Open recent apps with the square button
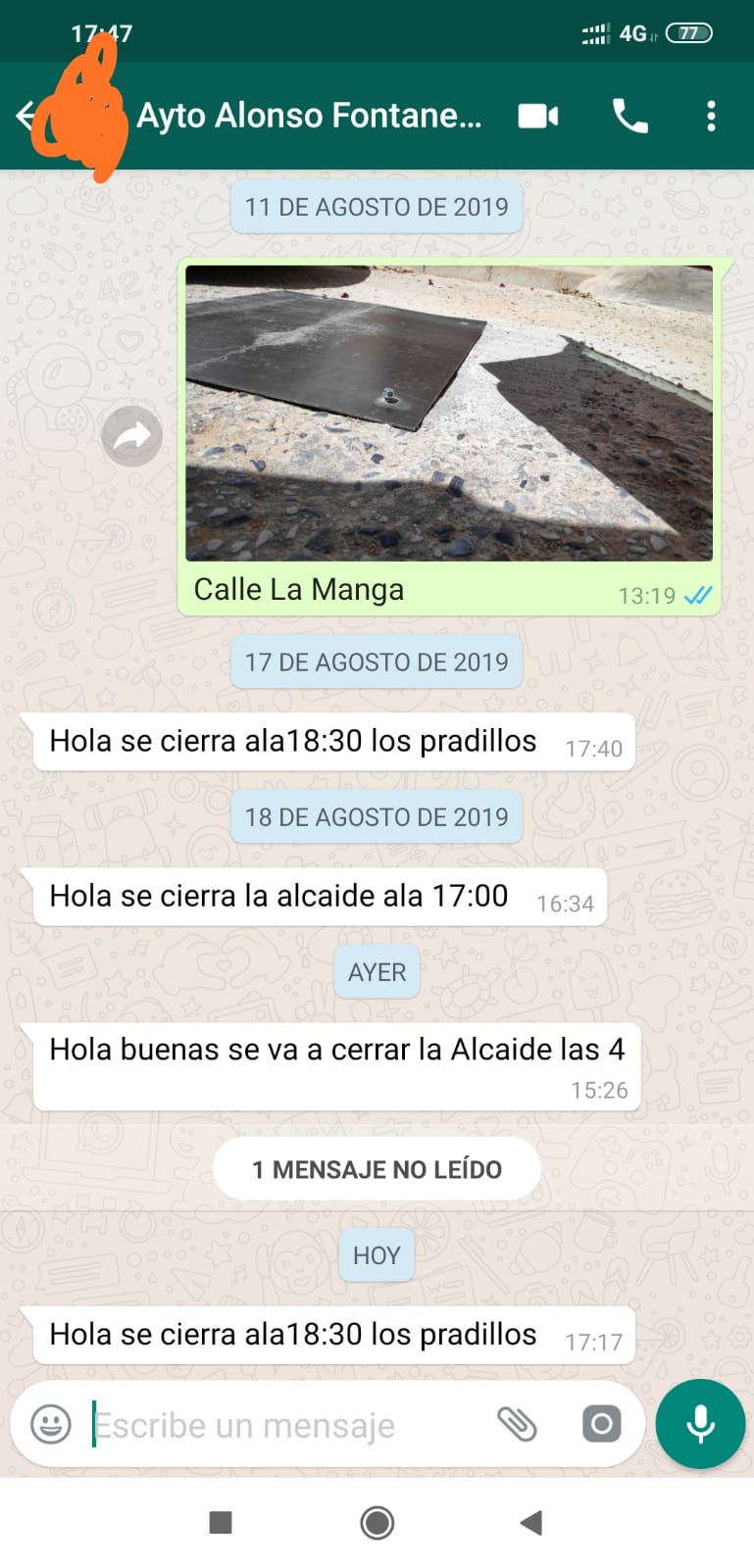This screenshot has width=754, height=1568. (221, 1523)
